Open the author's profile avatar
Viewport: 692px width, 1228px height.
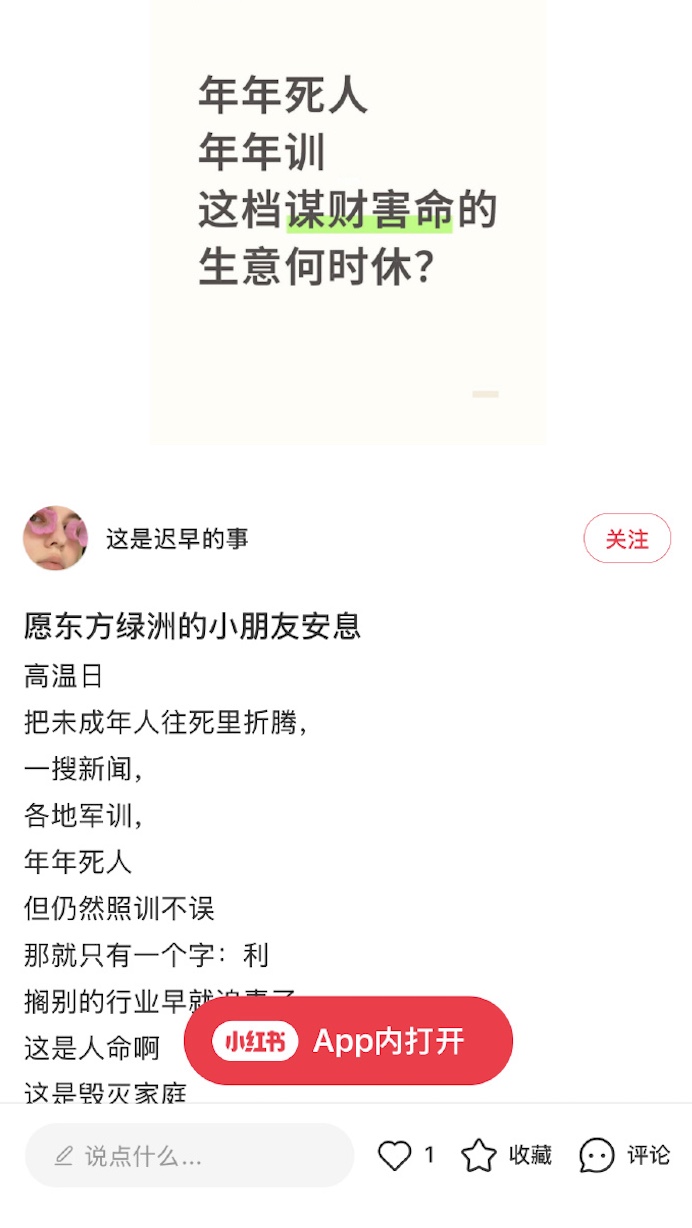pyautogui.click(x=56, y=538)
